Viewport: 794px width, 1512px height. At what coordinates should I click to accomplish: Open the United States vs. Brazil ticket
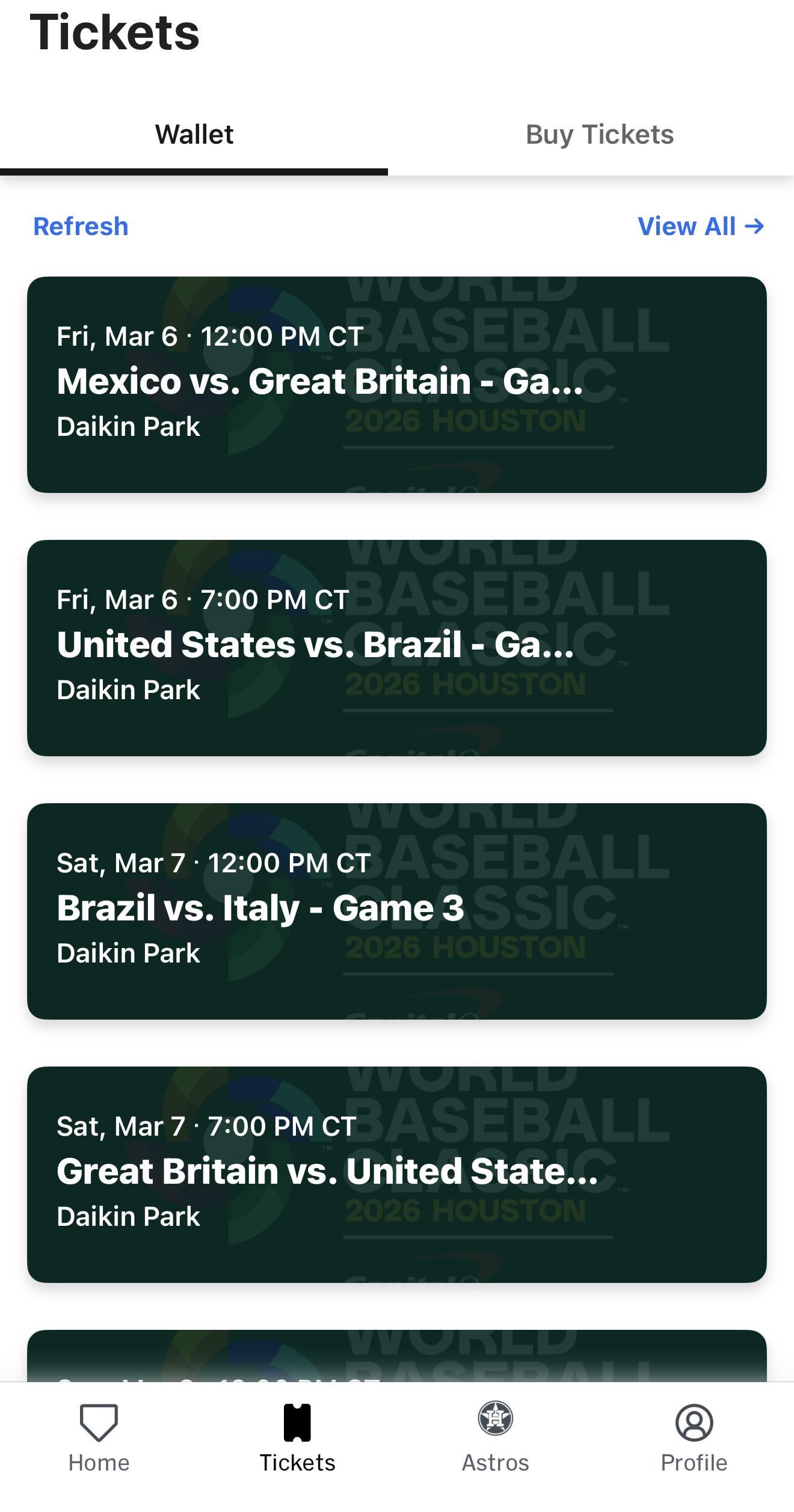[397, 648]
